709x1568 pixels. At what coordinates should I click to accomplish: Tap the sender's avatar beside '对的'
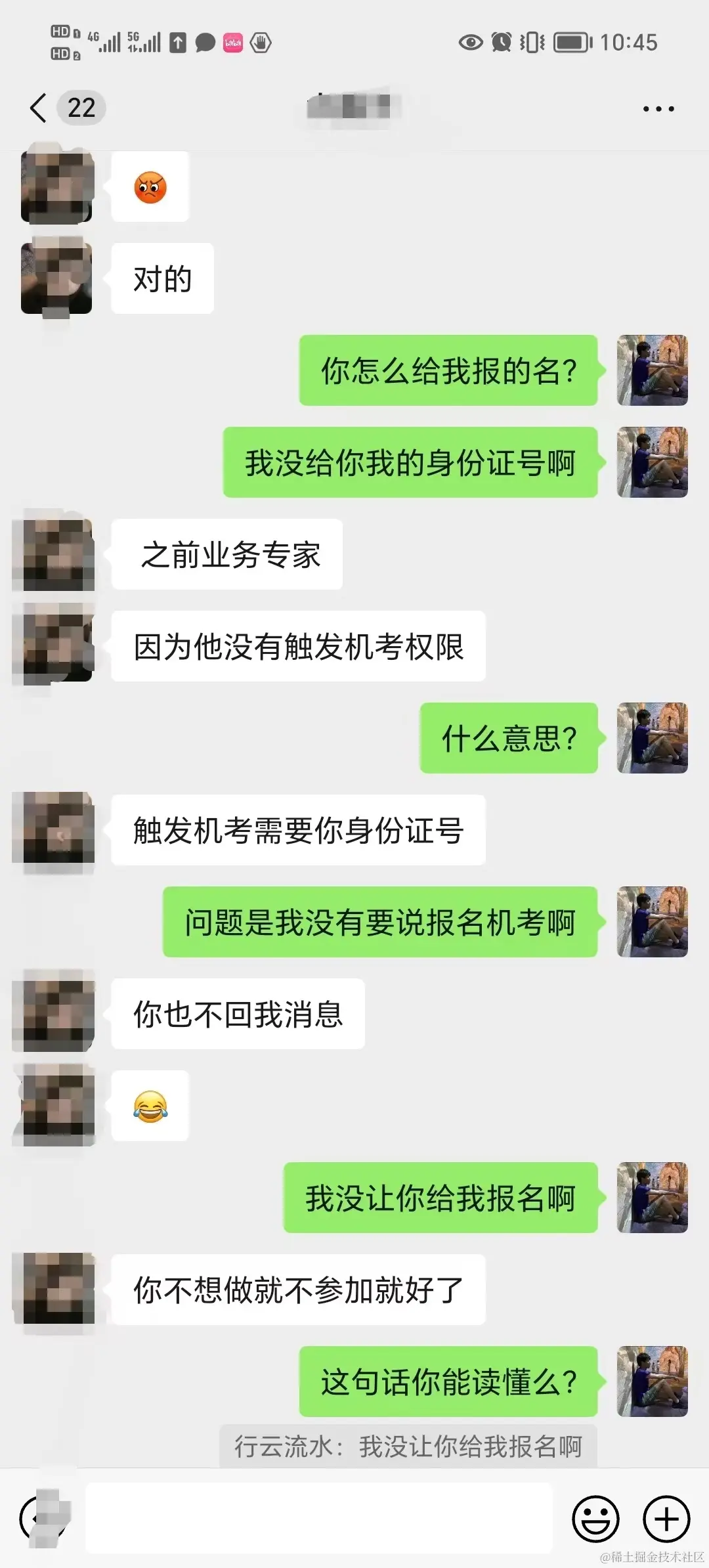[x=57, y=278]
